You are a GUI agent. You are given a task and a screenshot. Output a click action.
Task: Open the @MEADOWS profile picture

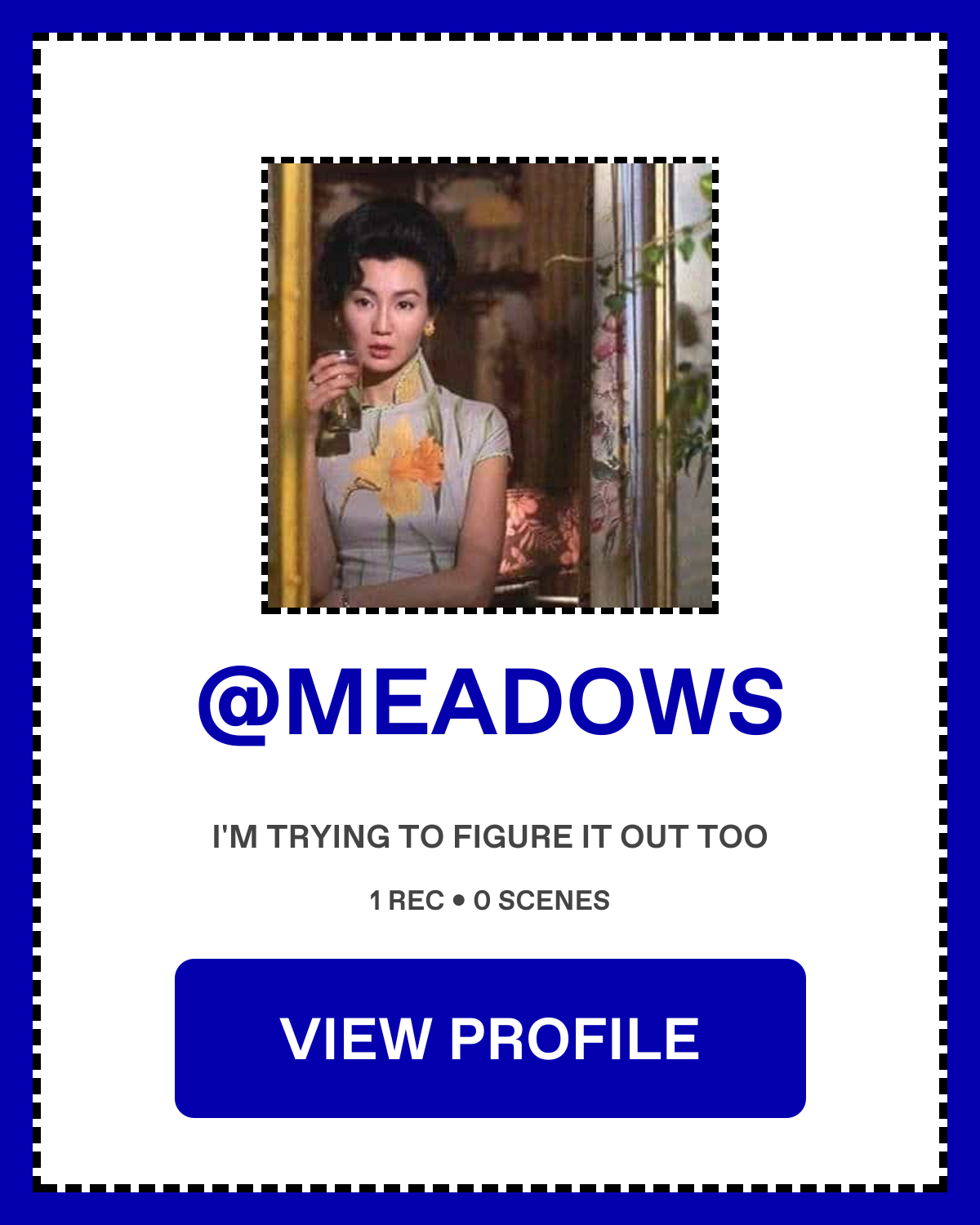point(490,385)
